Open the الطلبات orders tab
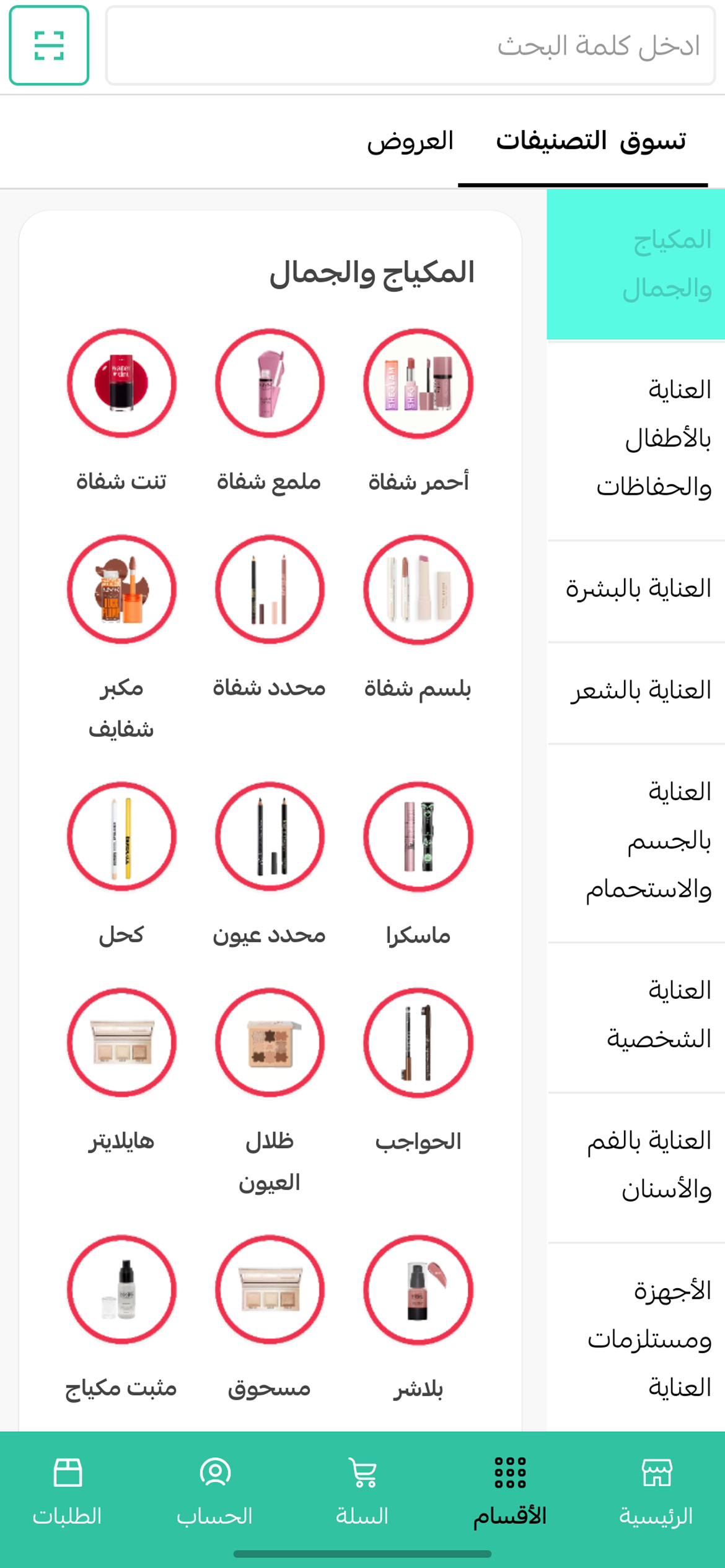725x1568 pixels. [x=68, y=1491]
